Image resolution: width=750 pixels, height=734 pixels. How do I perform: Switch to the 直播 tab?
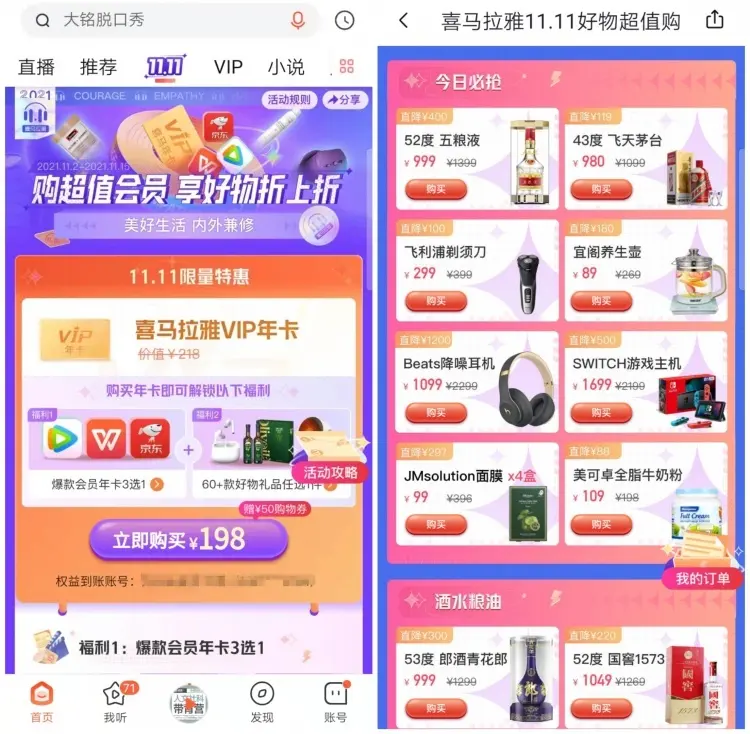pos(37,67)
